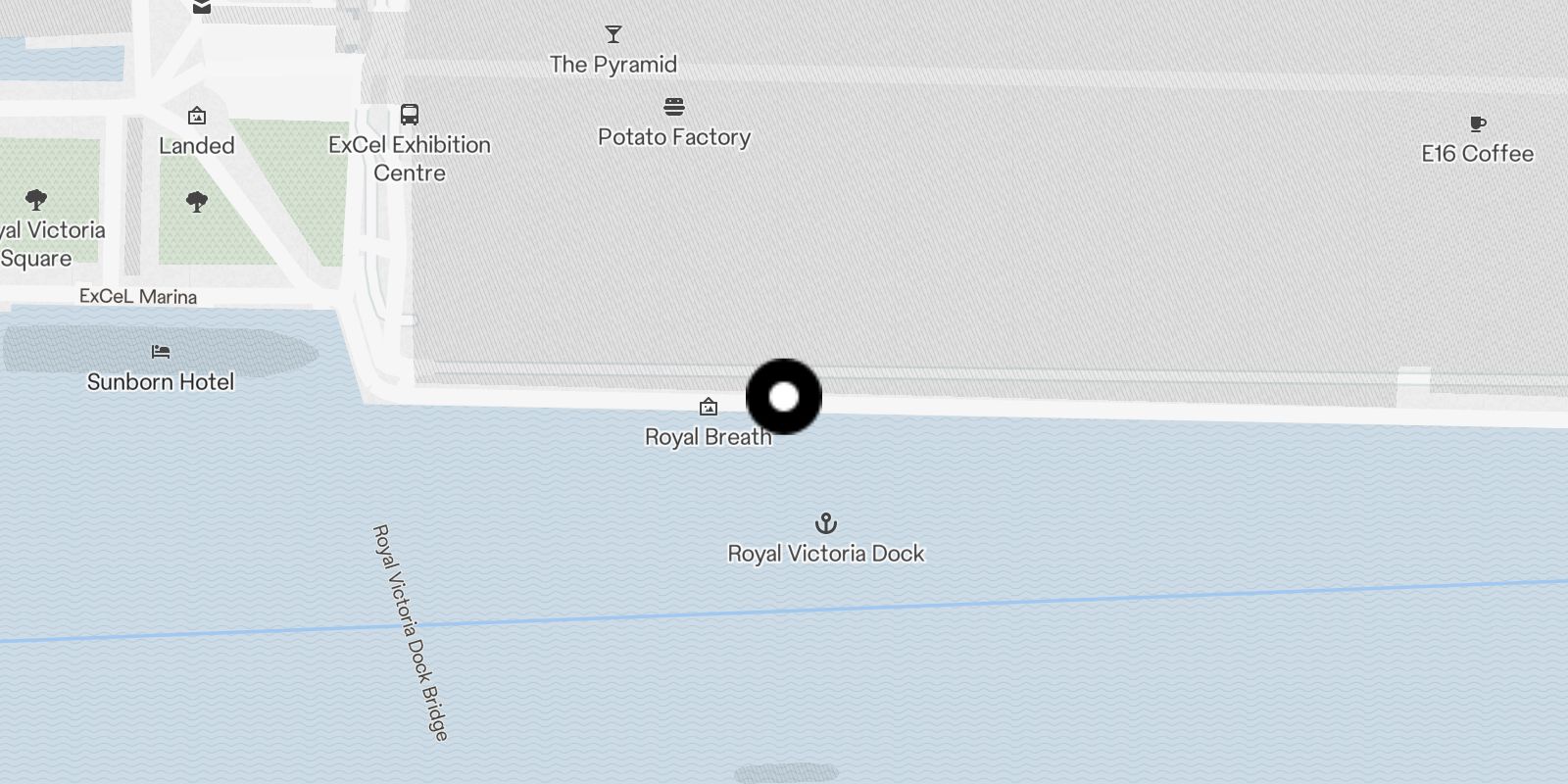Open The Pyramid bar marker
Viewport: 1568px width, 784px height.
click(x=613, y=35)
